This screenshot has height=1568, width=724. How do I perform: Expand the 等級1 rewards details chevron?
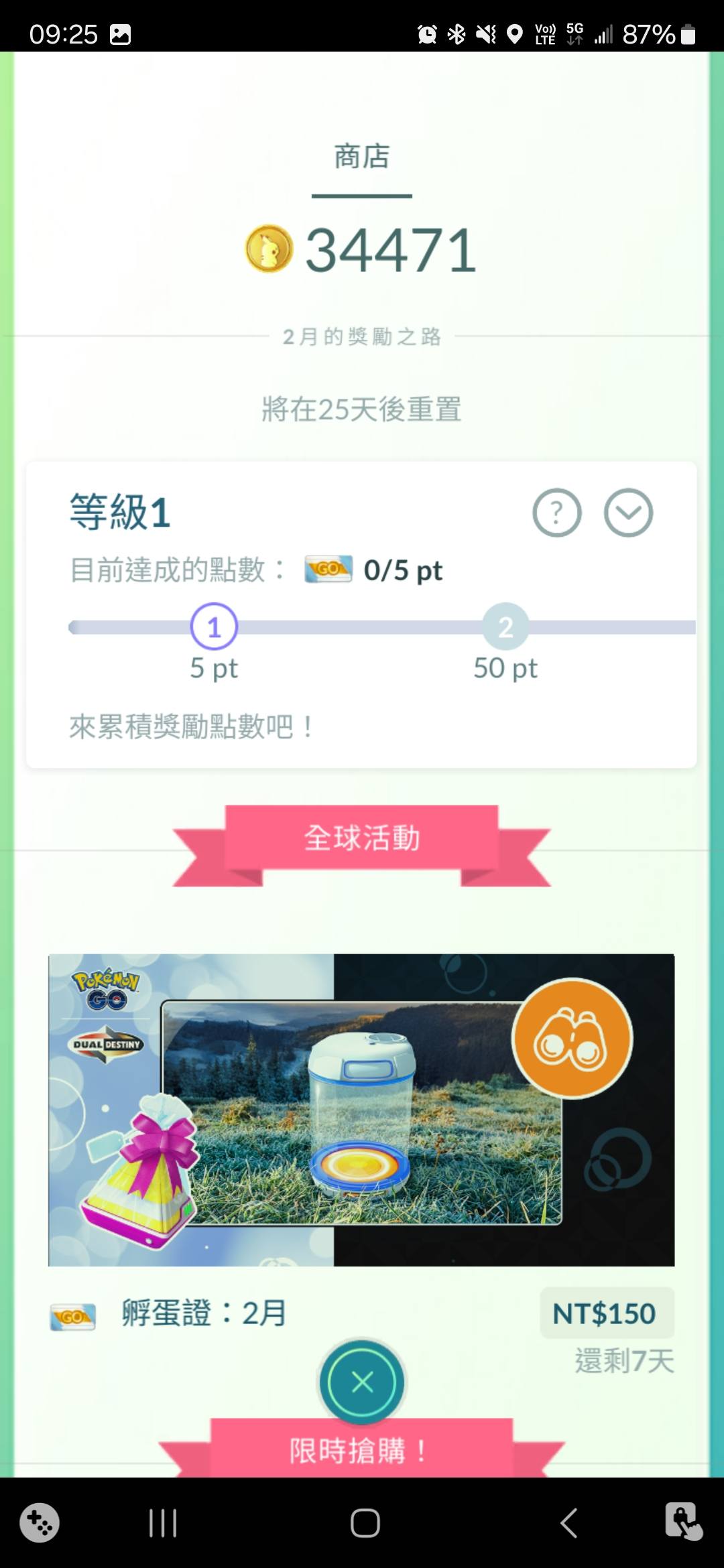[x=628, y=513]
